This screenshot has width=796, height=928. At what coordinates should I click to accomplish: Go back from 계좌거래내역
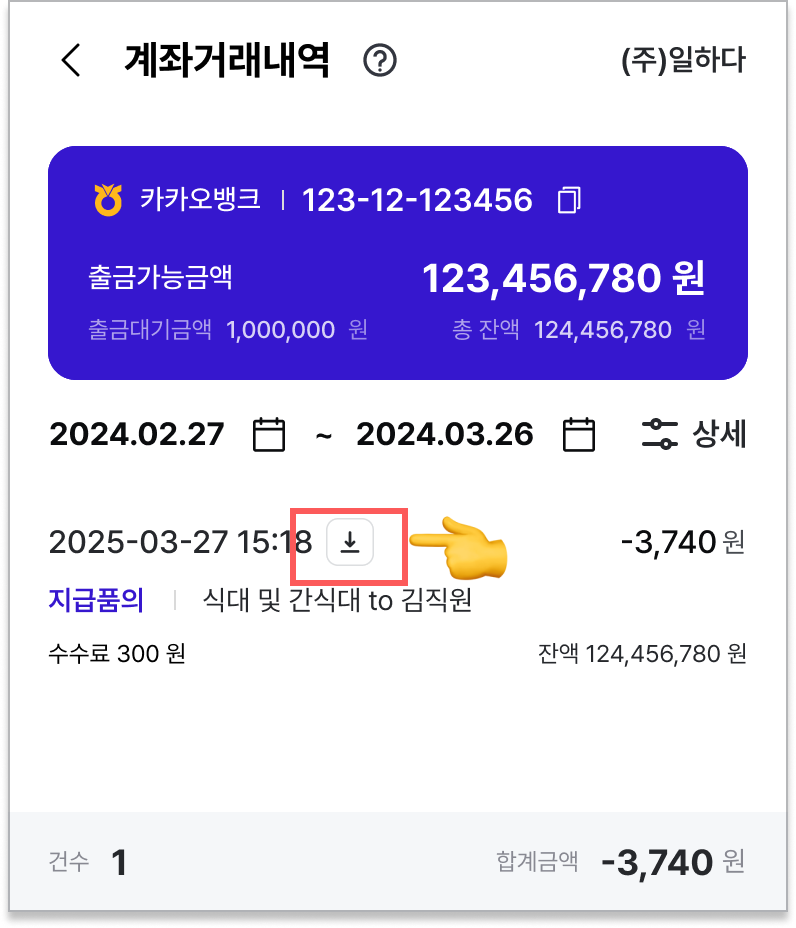tap(70, 61)
